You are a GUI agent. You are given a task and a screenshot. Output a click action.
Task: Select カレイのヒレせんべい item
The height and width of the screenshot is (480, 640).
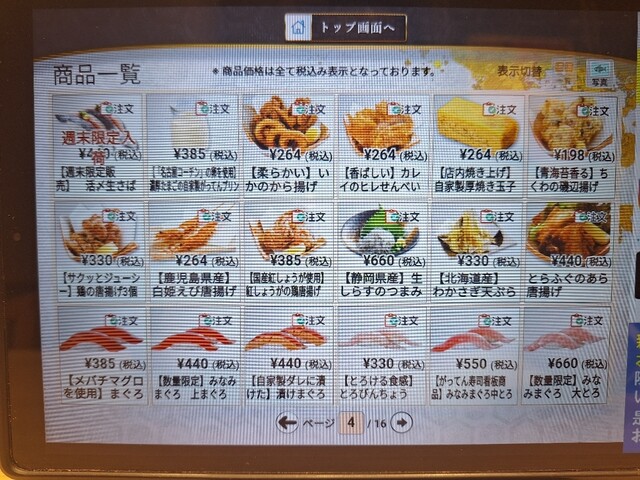[x=384, y=140]
